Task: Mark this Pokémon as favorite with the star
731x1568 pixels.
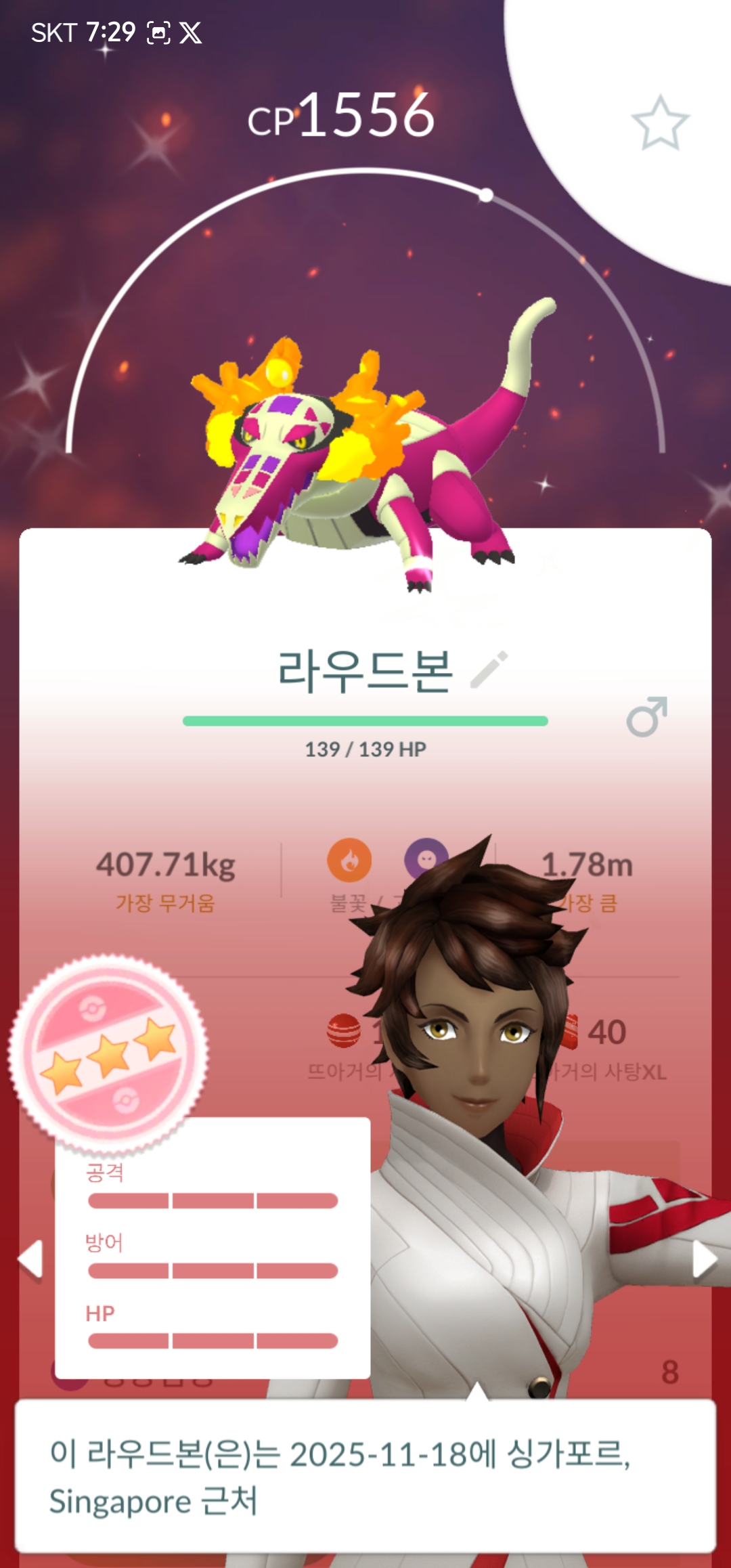Action: pyautogui.click(x=660, y=123)
